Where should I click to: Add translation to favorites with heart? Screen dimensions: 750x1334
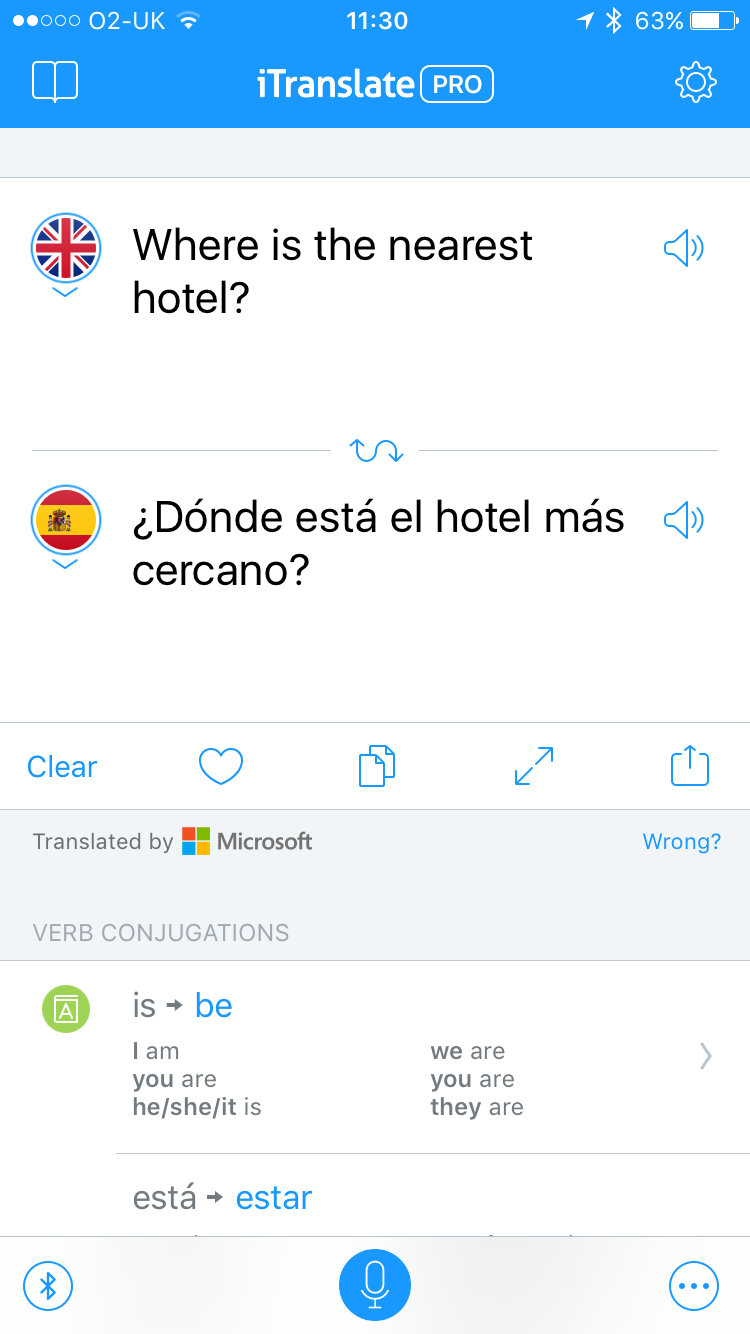point(221,767)
